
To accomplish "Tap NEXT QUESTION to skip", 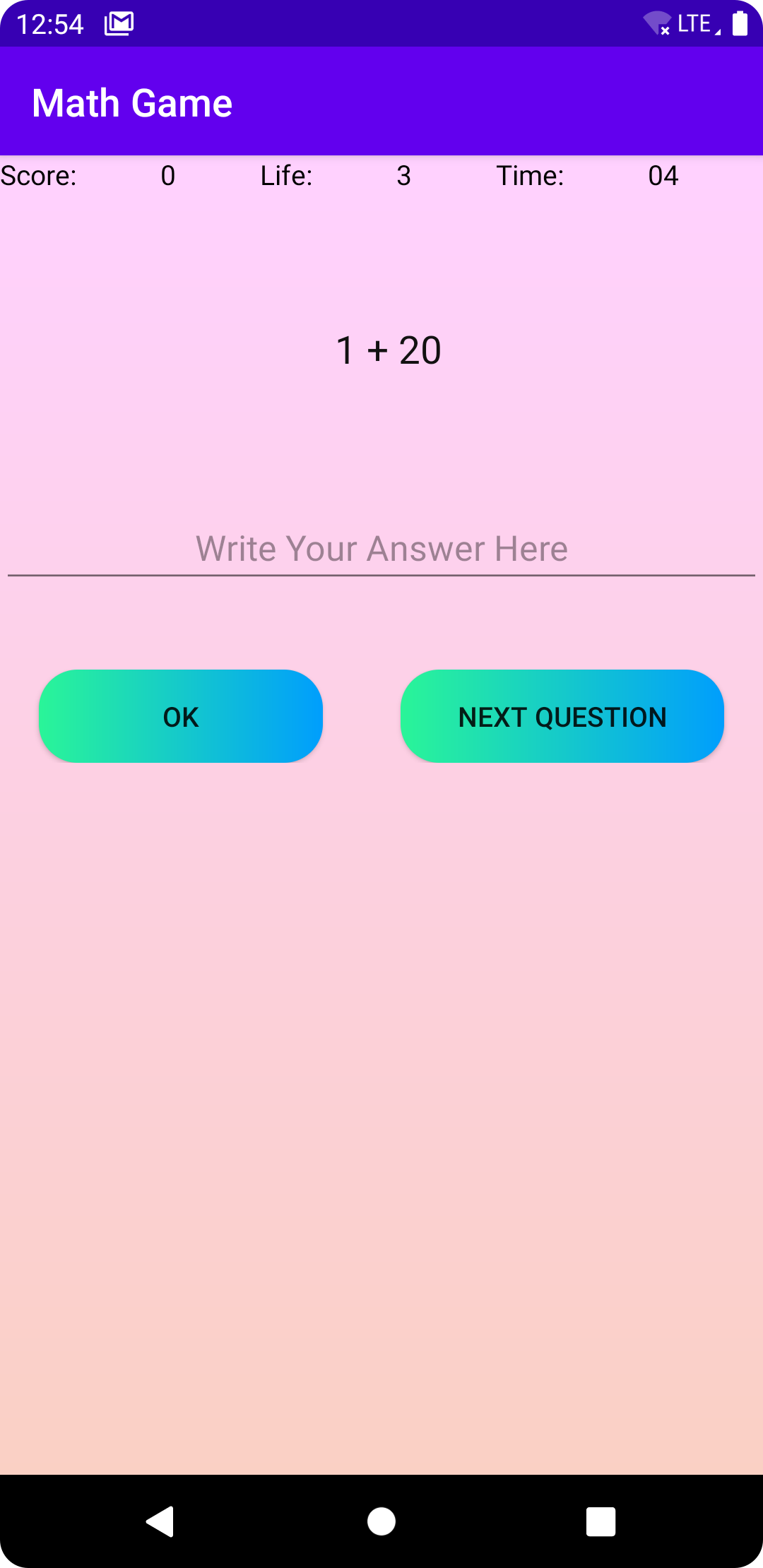I will (562, 716).
